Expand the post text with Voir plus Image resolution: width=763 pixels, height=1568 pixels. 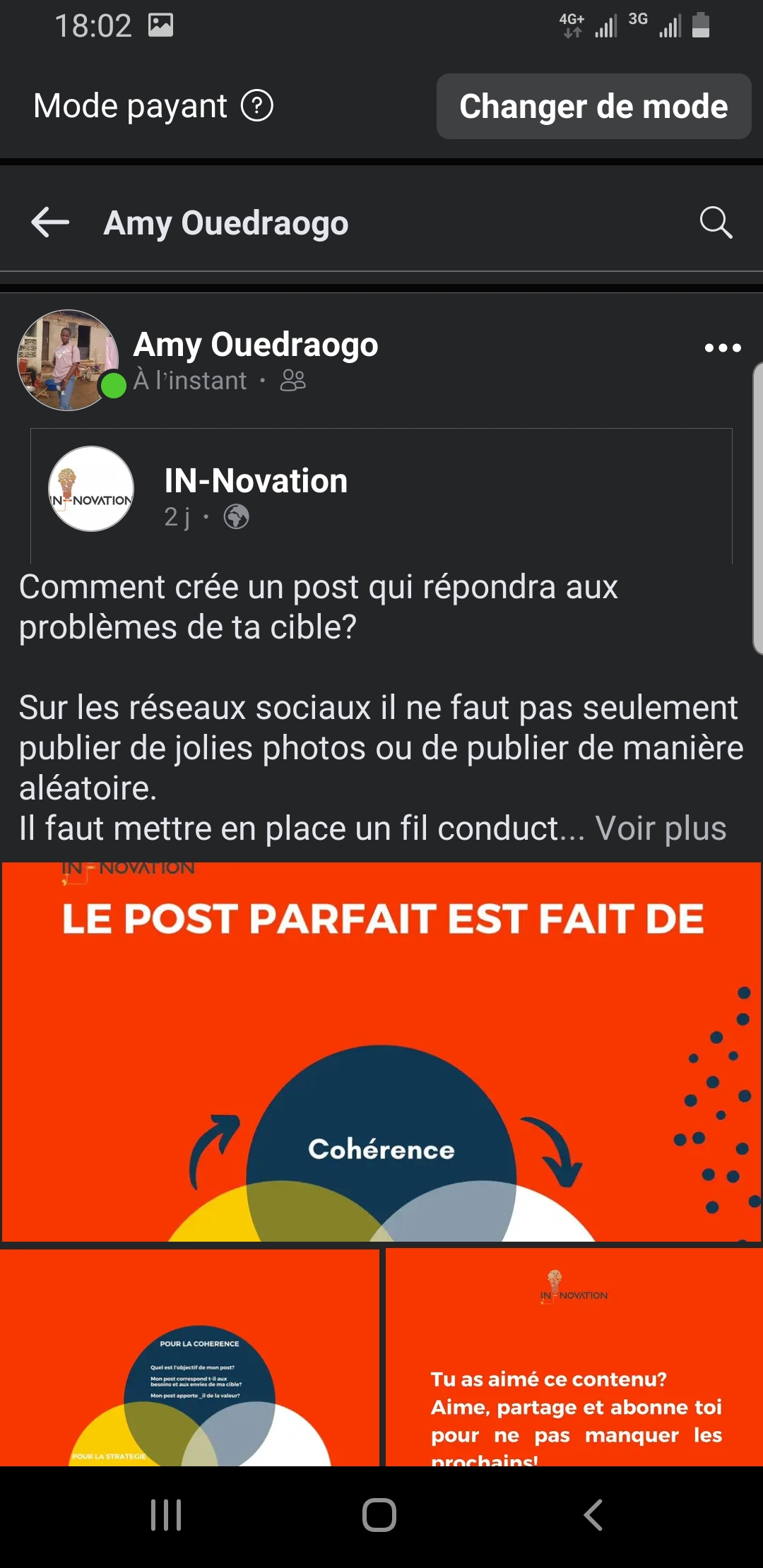click(x=661, y=828)
